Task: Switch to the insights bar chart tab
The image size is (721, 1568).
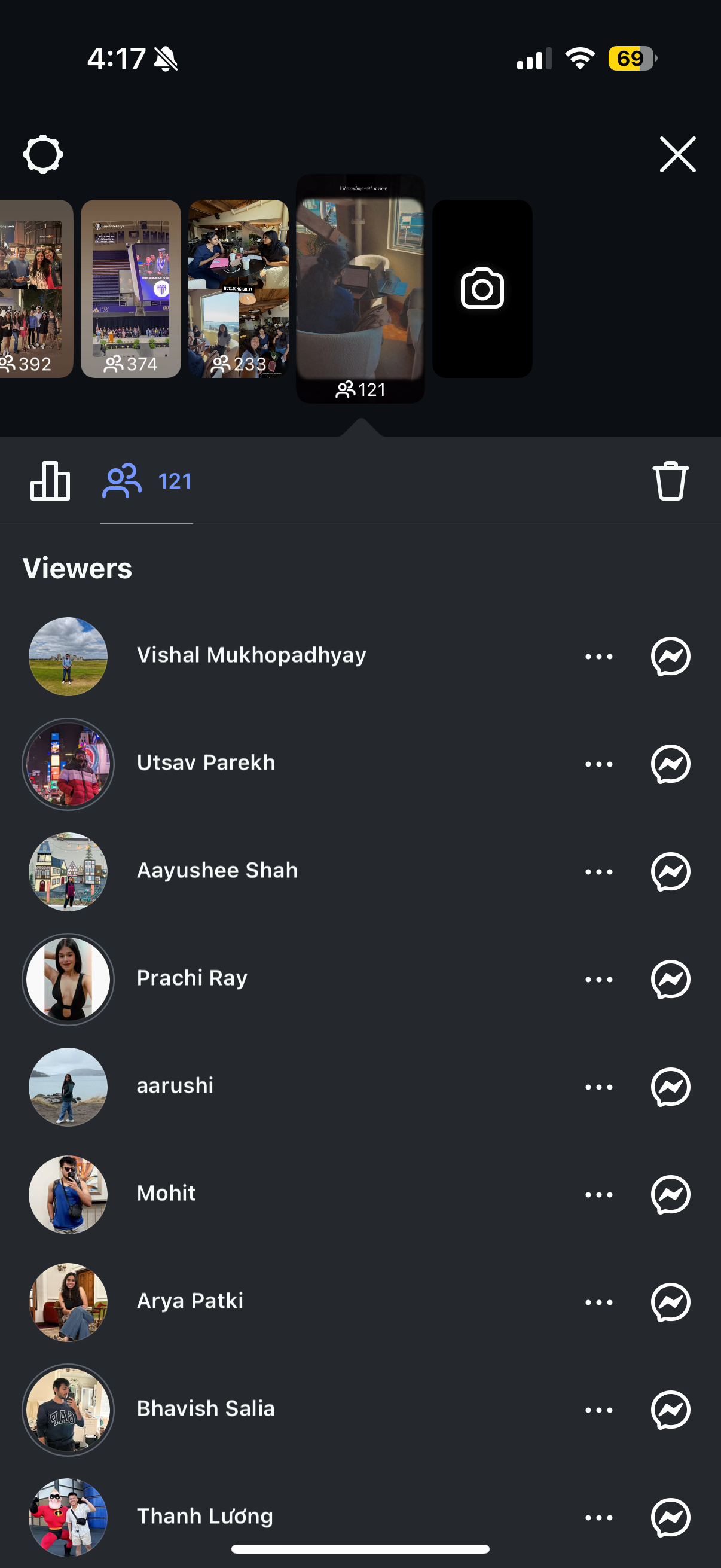Action: click(50, 481)
